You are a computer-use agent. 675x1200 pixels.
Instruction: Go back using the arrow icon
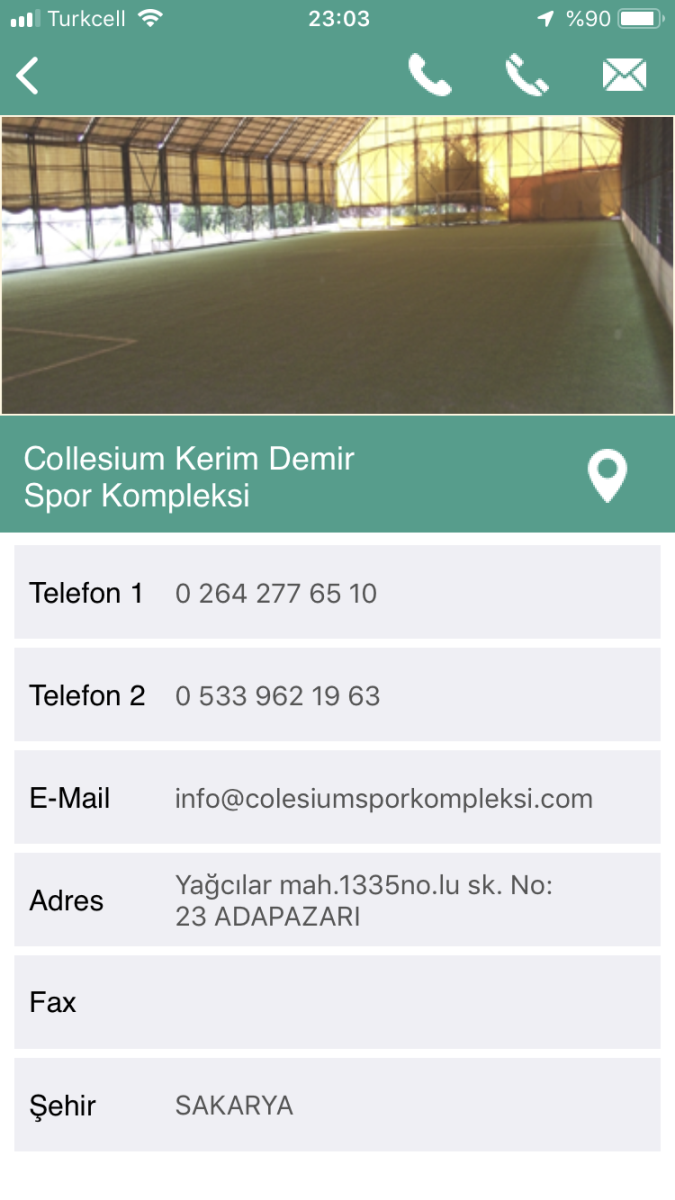click(x=28, y=76)
